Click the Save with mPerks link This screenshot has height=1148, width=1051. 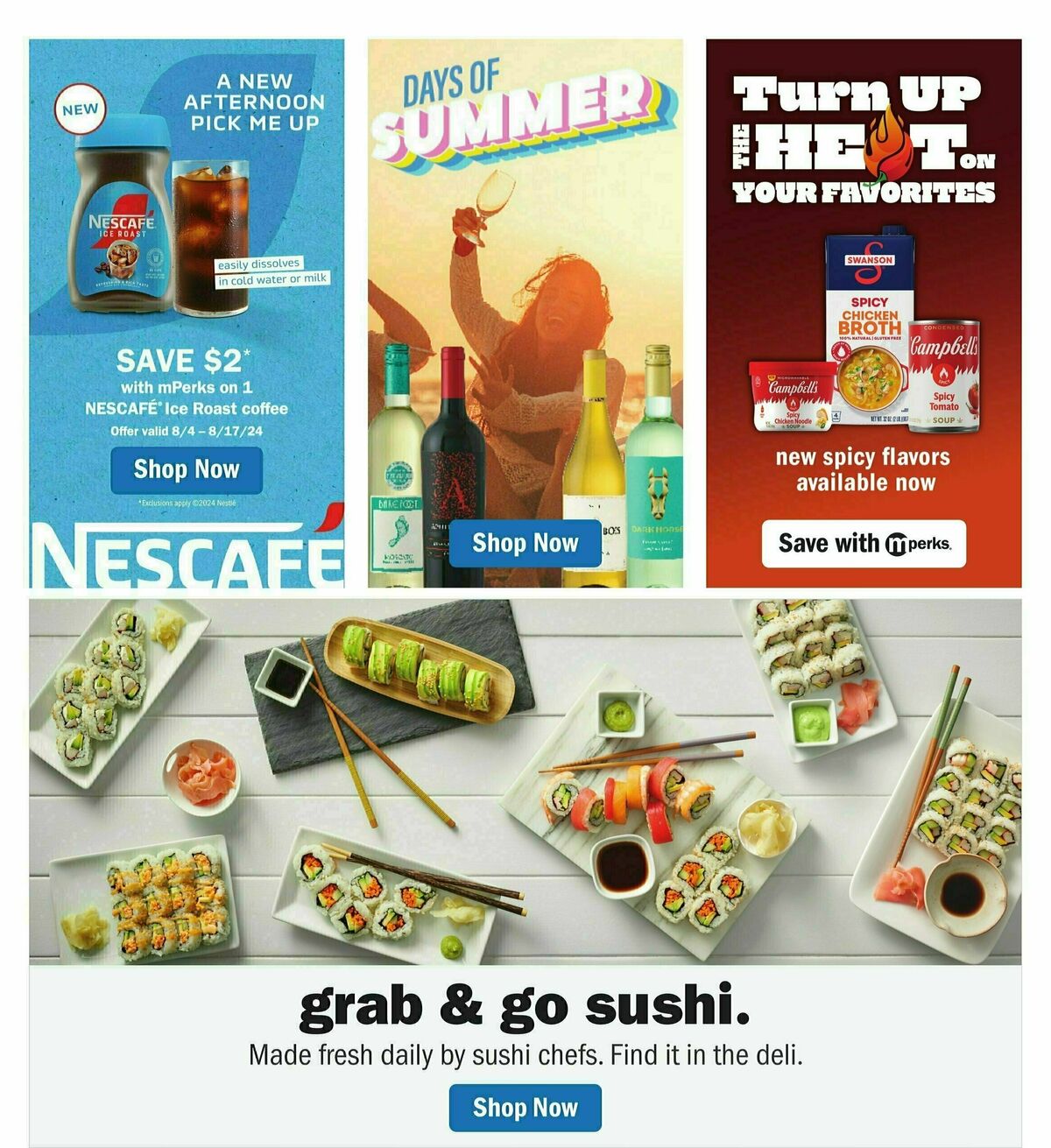pos(862,543)
